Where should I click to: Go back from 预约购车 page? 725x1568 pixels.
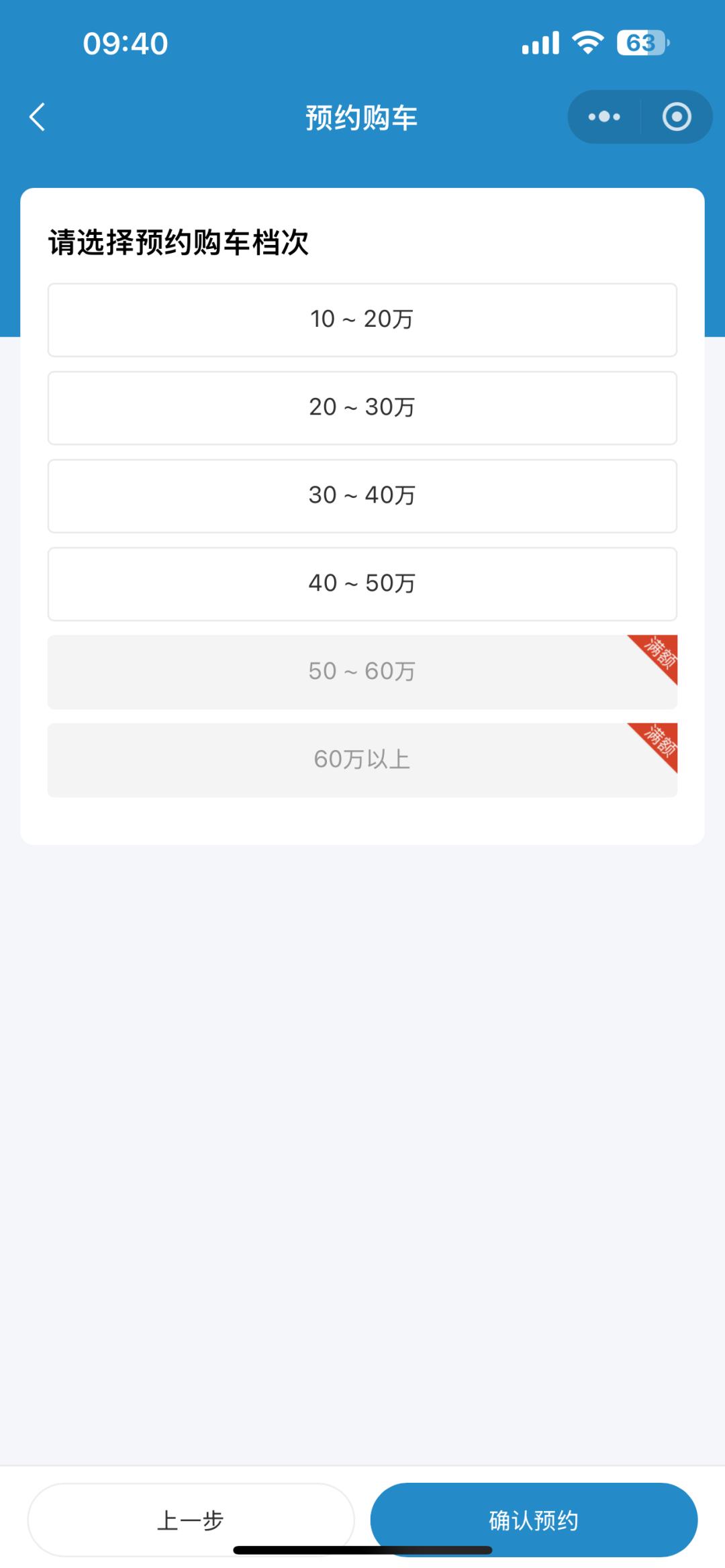[x=38, y=117]
